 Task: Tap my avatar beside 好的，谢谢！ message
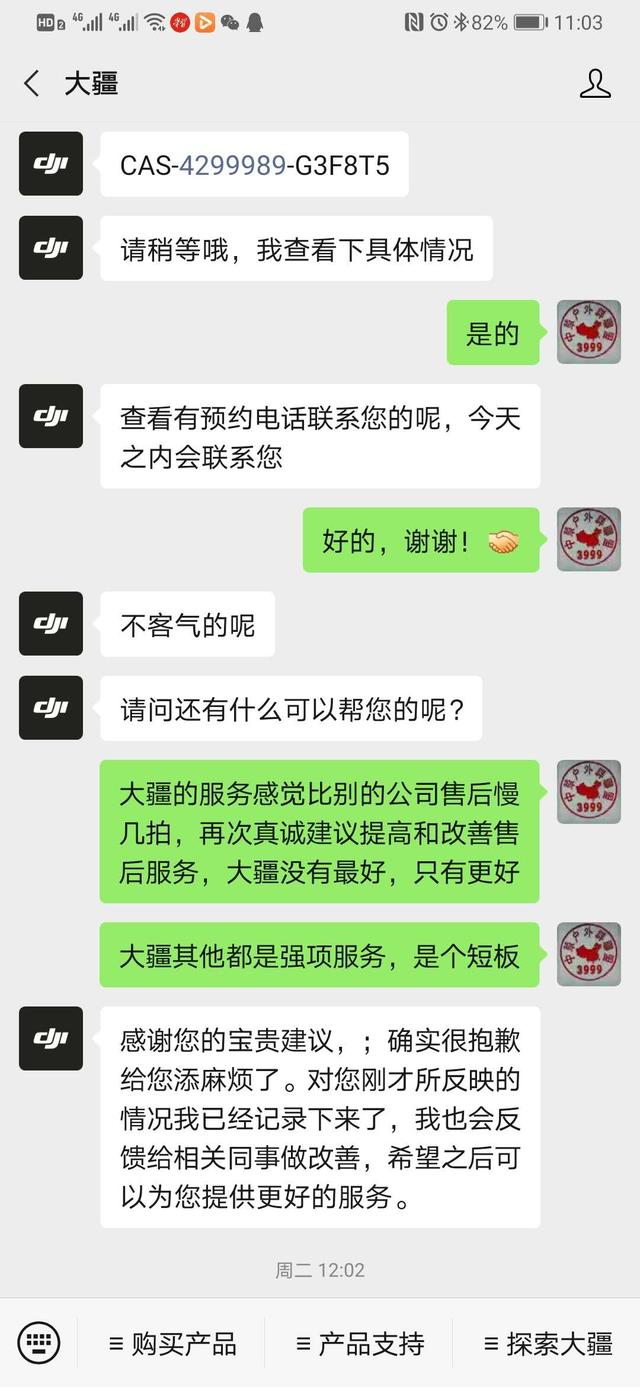click(588, 540)
